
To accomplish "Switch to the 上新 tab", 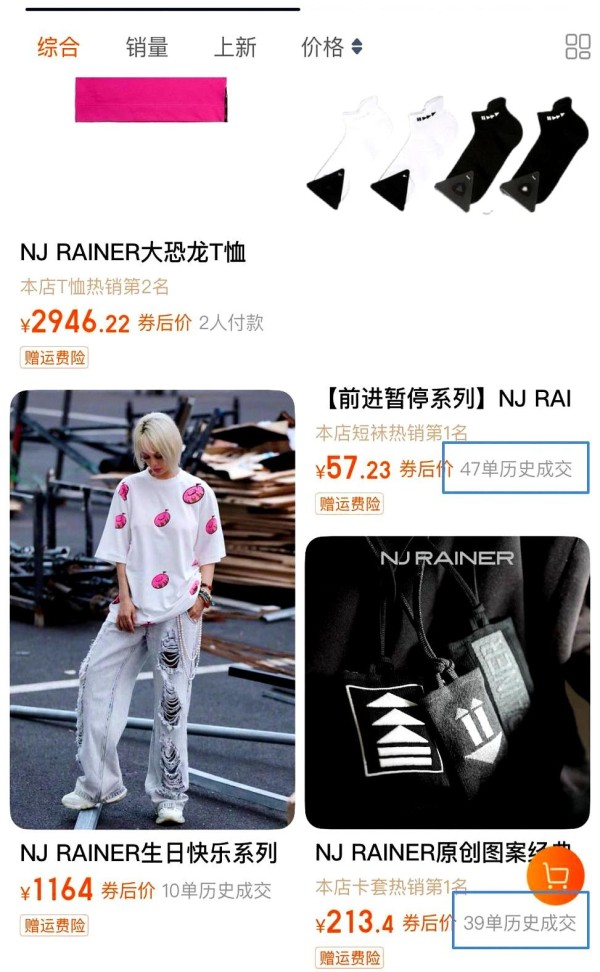I will point(235,47).
